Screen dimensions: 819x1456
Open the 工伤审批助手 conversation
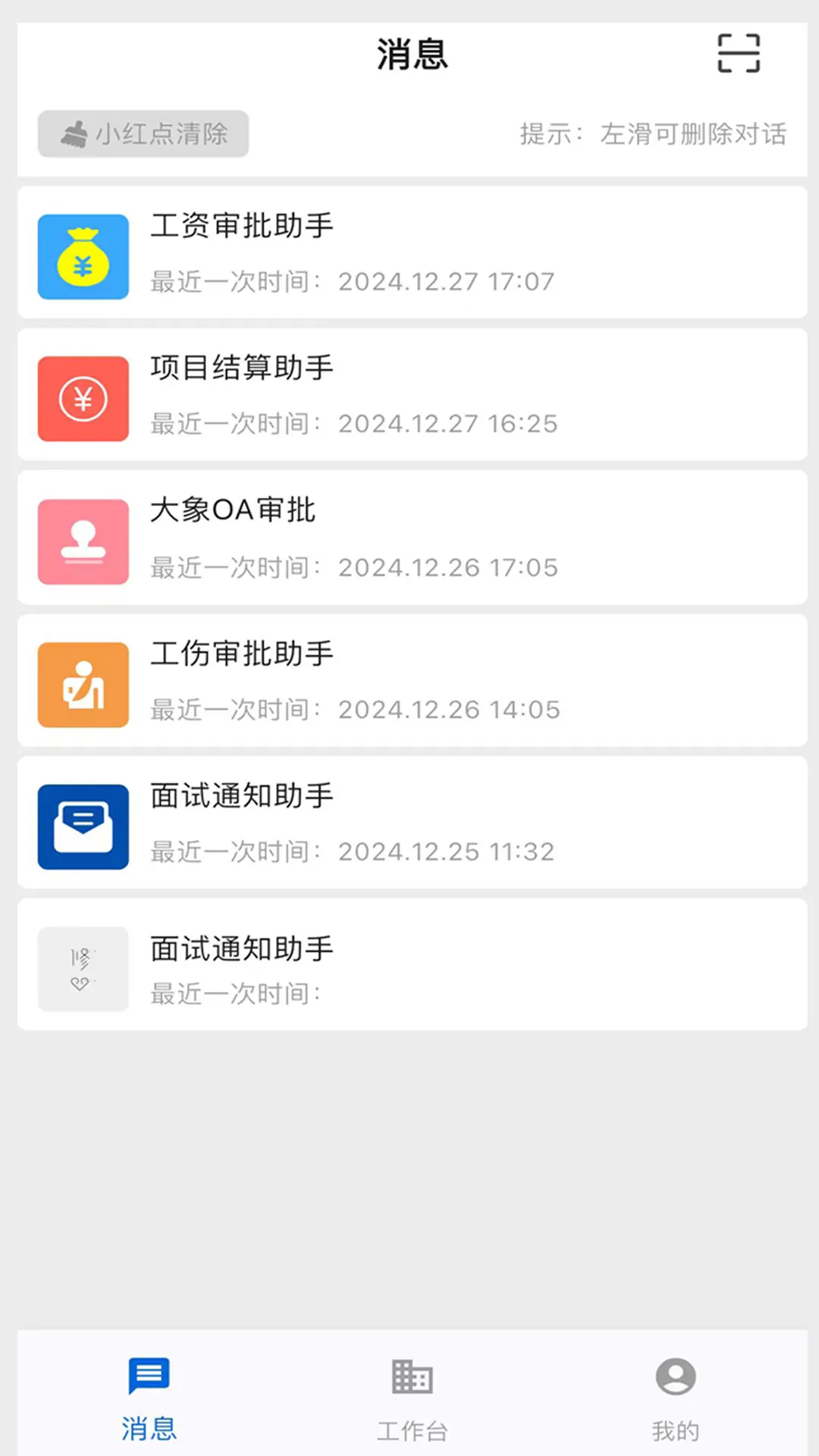[409, 679]
